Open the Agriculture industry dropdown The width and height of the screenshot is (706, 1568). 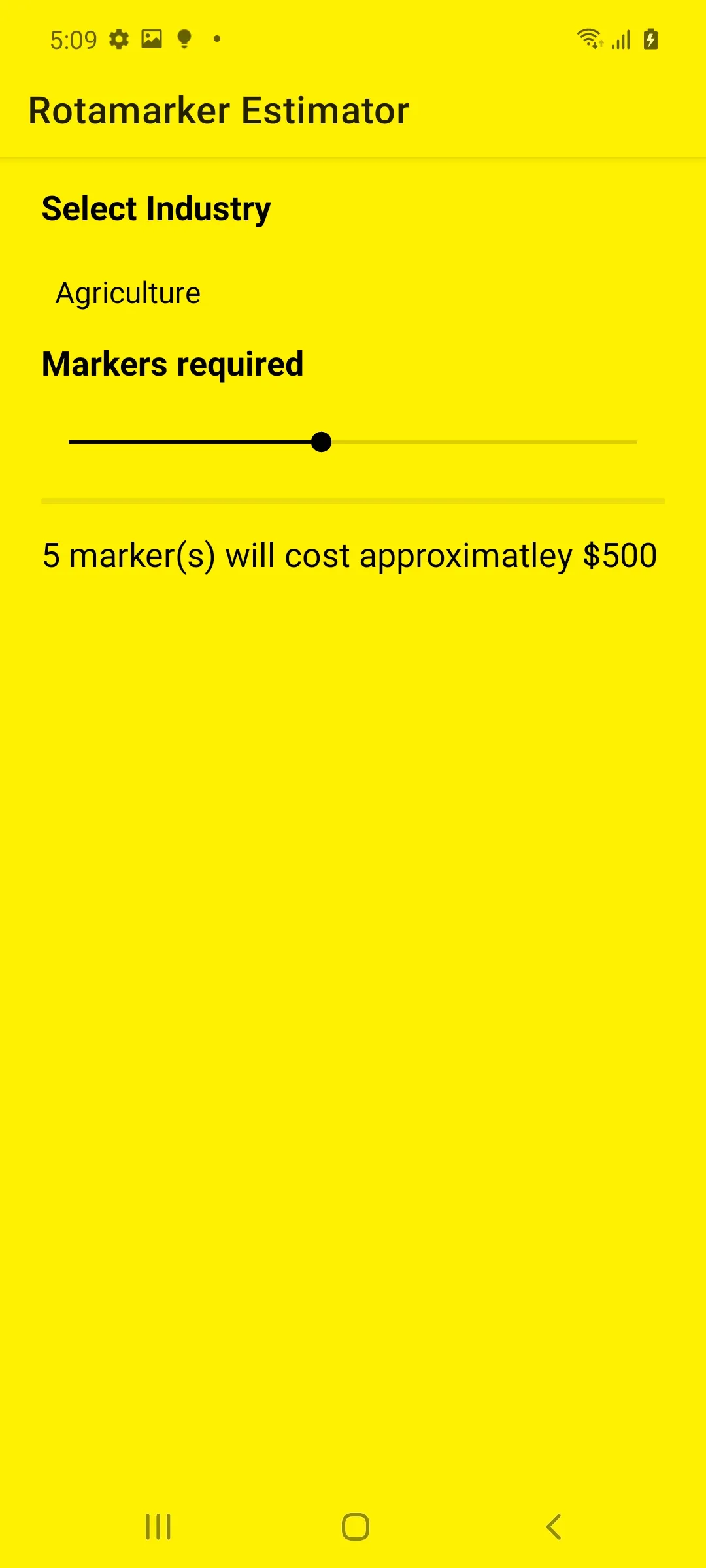128,293
